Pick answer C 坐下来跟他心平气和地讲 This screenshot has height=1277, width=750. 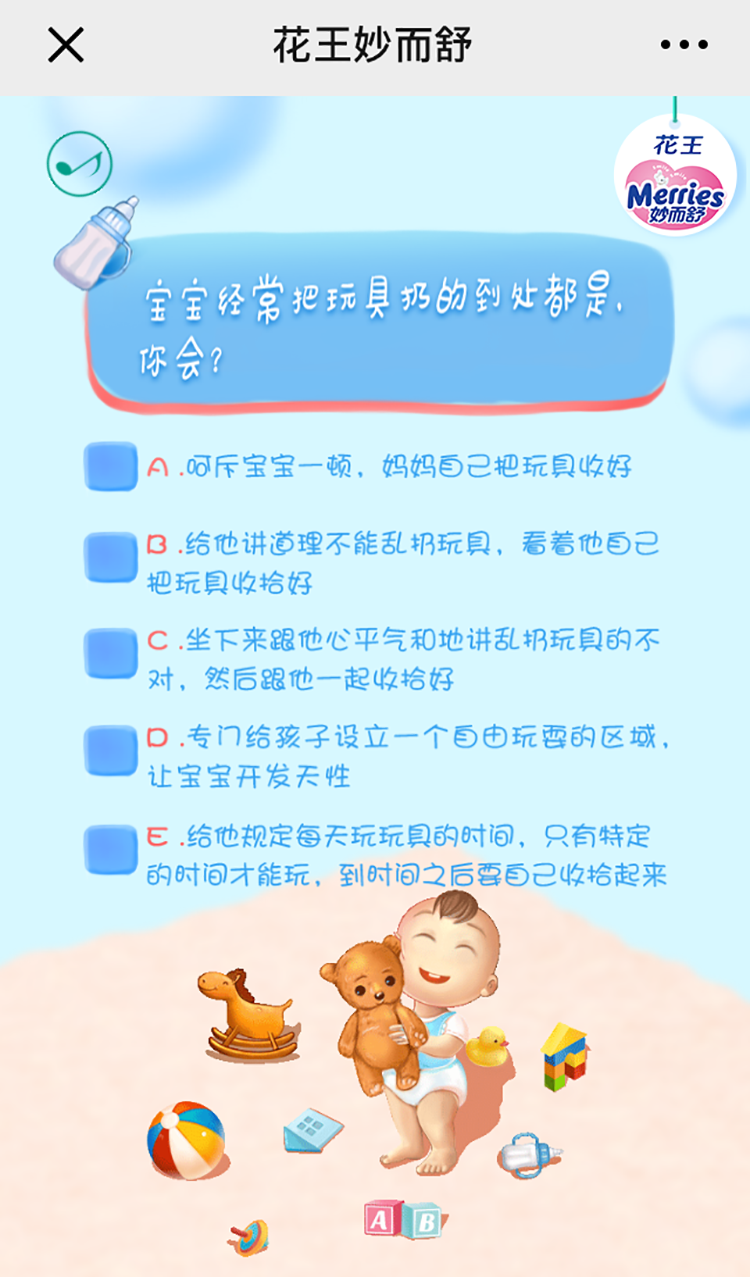(110, 653)
